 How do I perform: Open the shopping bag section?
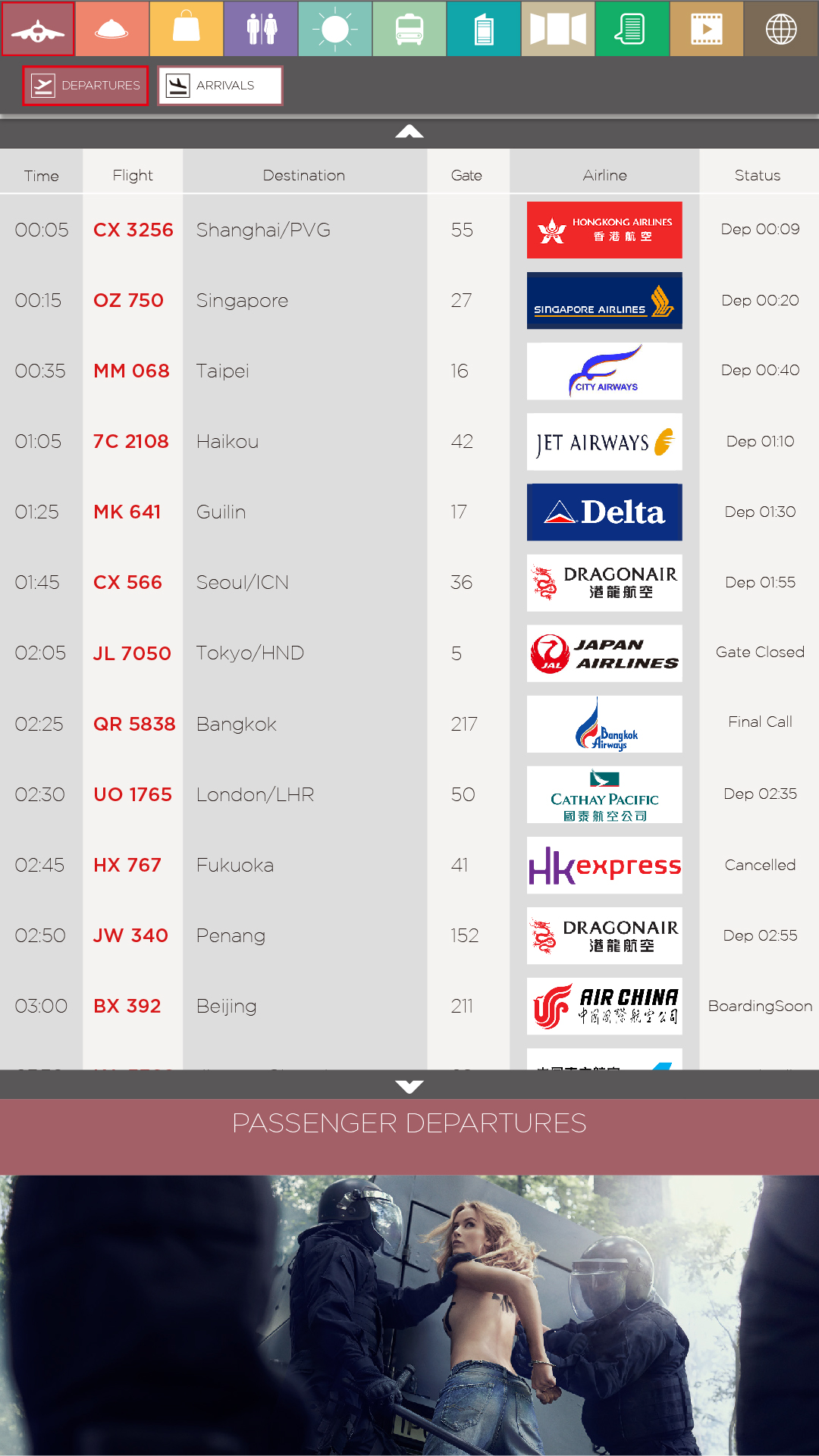(x=186, y=29)
